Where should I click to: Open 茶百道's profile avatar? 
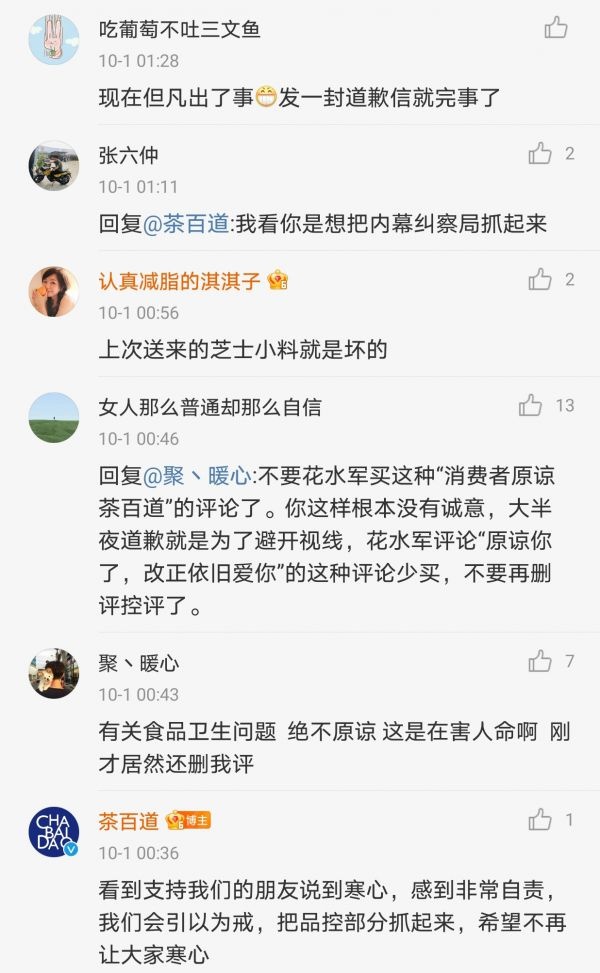tap(54, 832)
